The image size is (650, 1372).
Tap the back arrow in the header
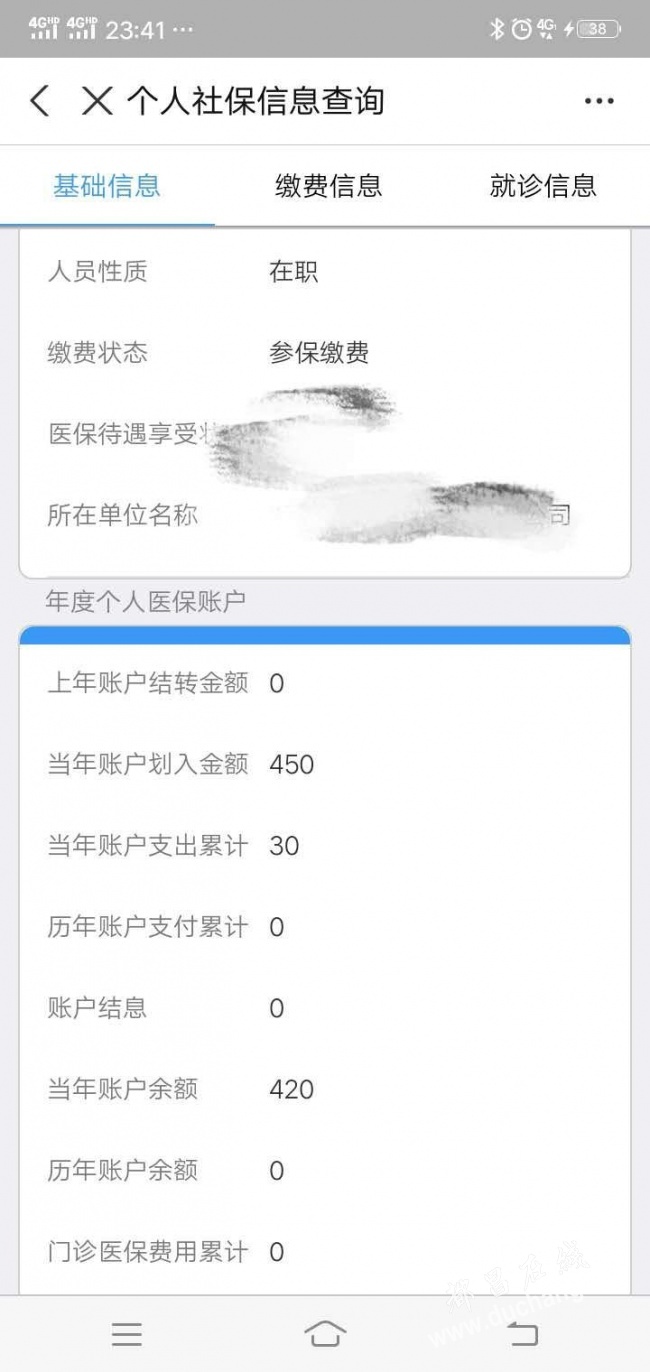(x=39, y=101)
